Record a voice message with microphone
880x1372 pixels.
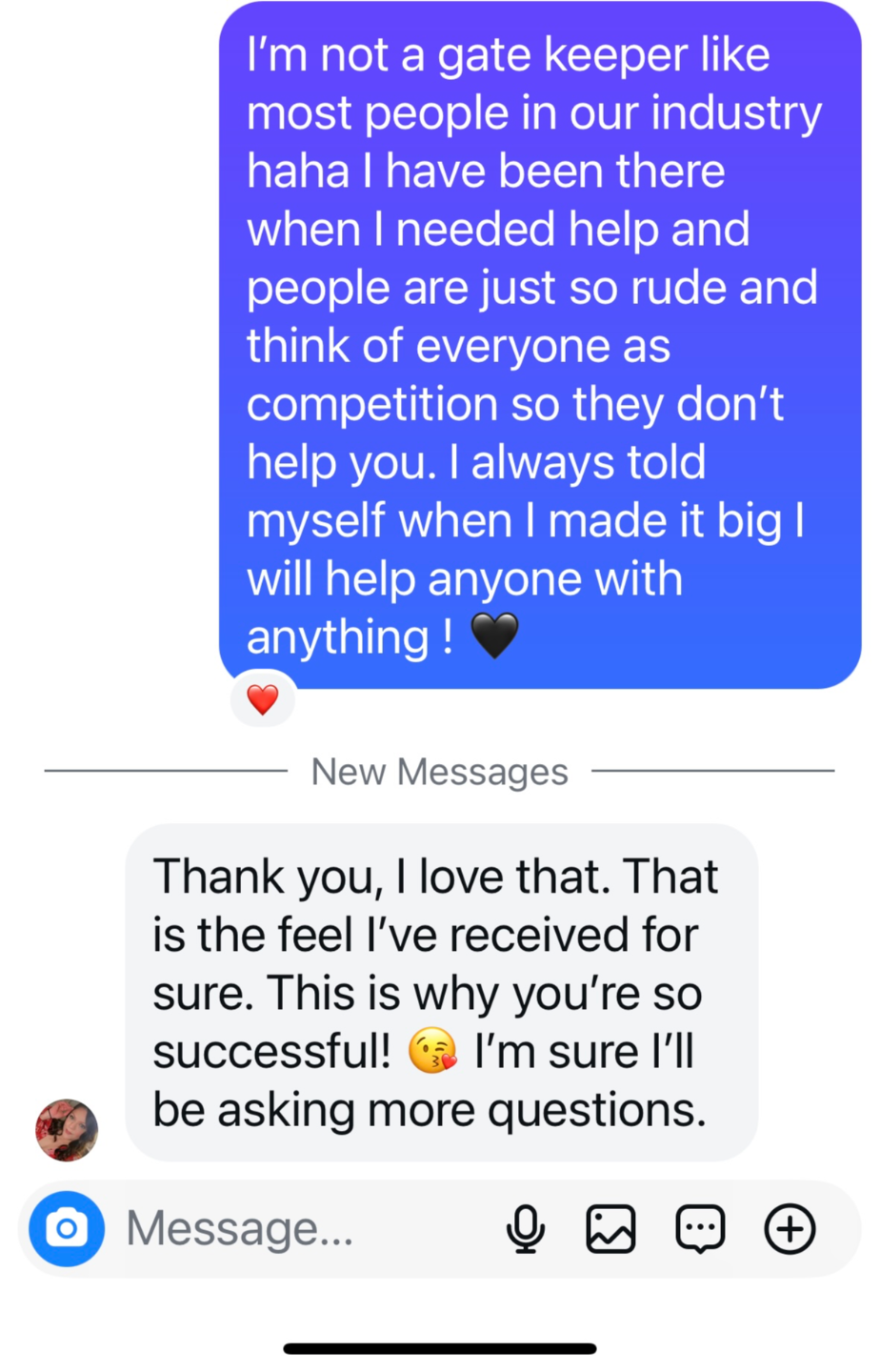(x=525, y=1228)
